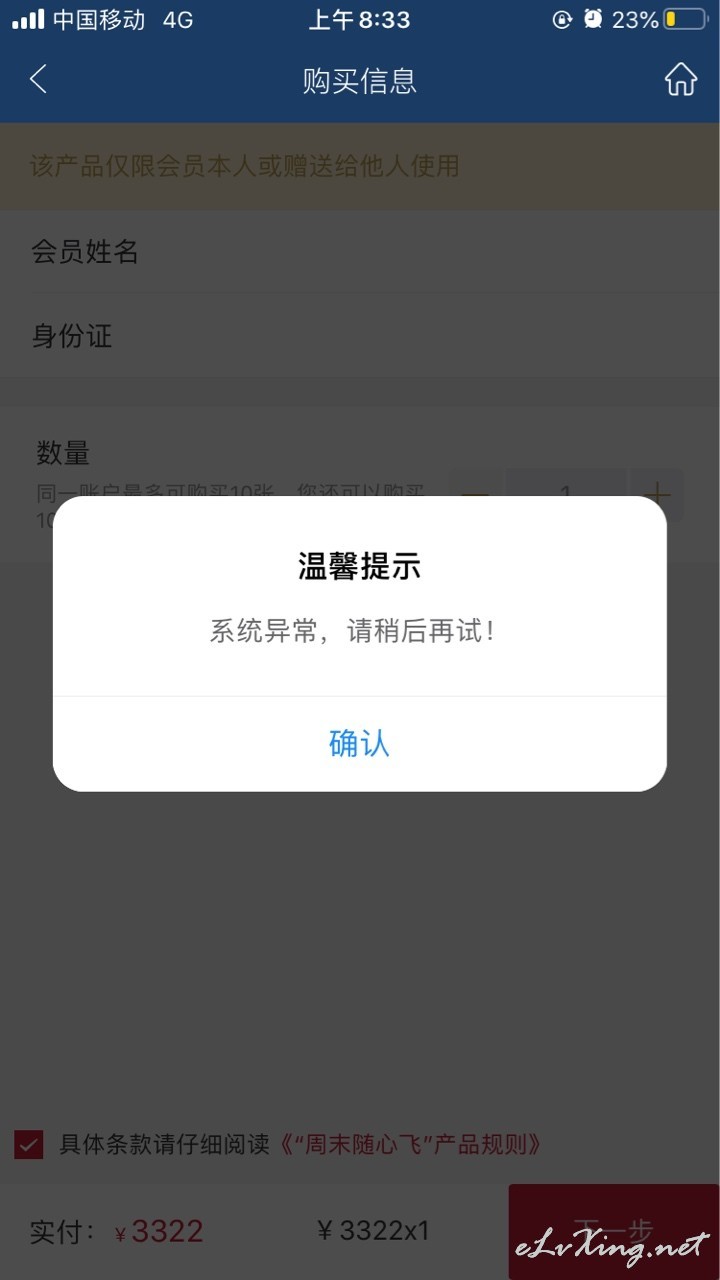This screenshot has height=1280, width=720.
Task: Confirm the system error dialog
Action: click(x=359, y=744)
